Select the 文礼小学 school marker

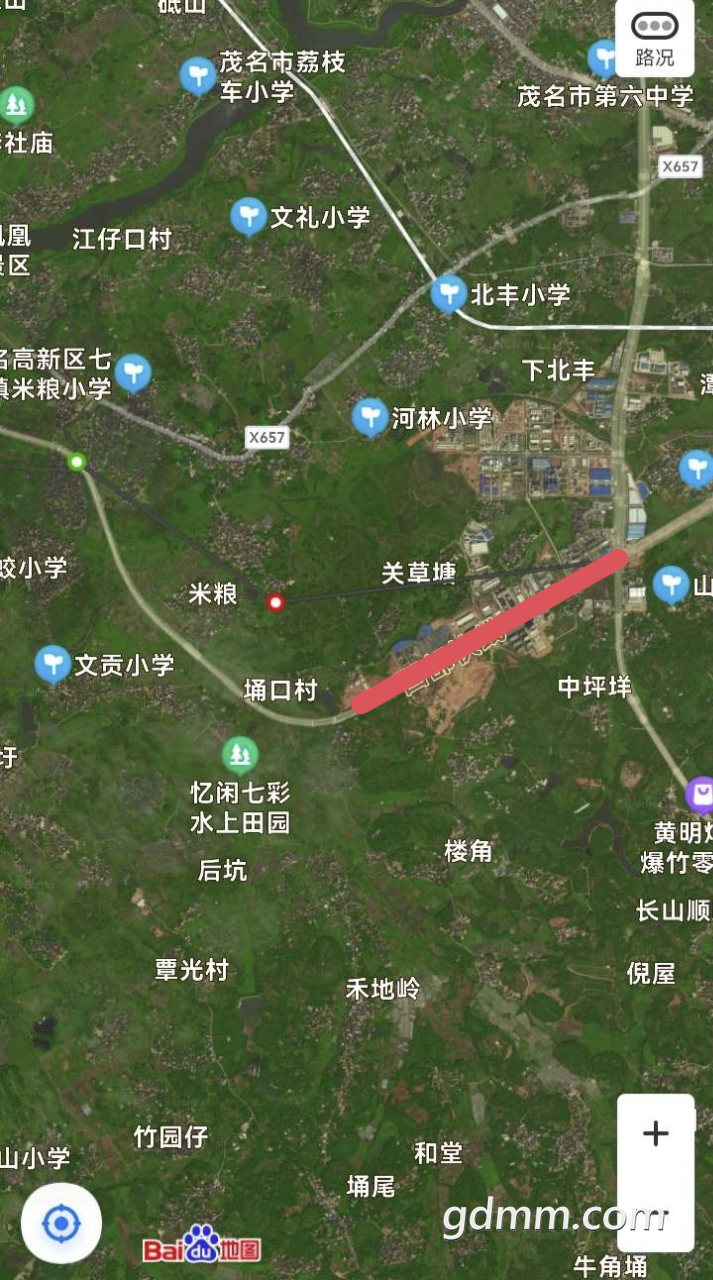[249, 216]
